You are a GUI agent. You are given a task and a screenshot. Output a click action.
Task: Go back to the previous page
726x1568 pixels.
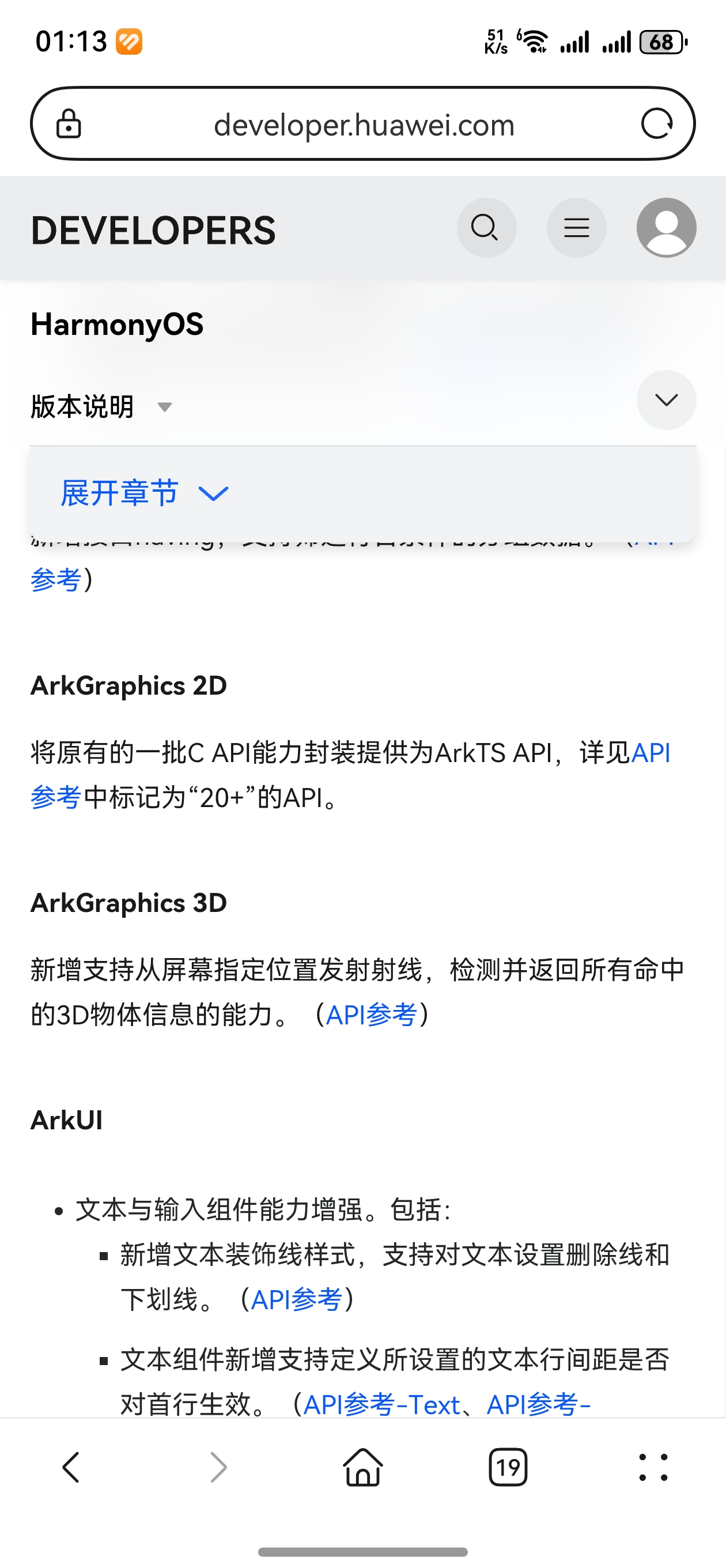click(x=71, y=1467)
